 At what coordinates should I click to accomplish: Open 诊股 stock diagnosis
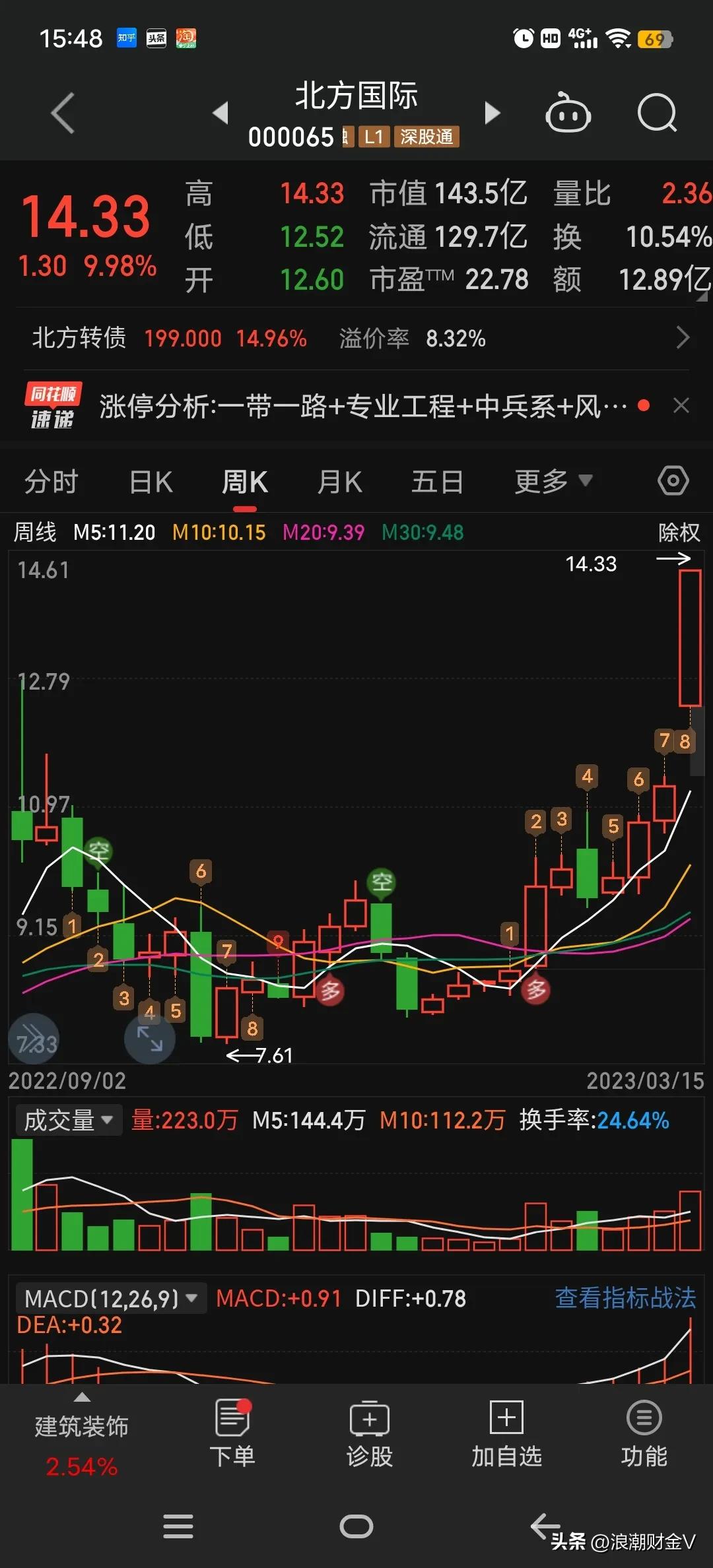pyautogui.click(x=370, y=1443)
